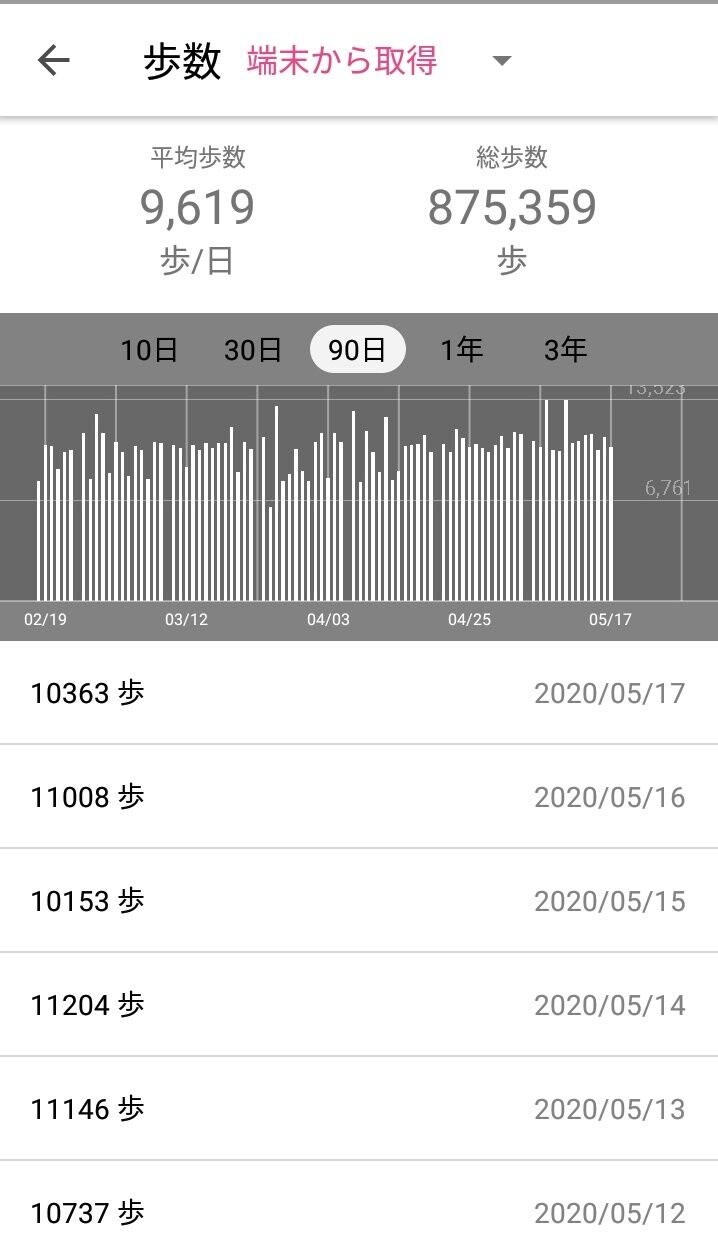The width and height of the screenshot is (718, 1236).
Task: View the 2020/05/13 step entry
Action: (358, 1109)
